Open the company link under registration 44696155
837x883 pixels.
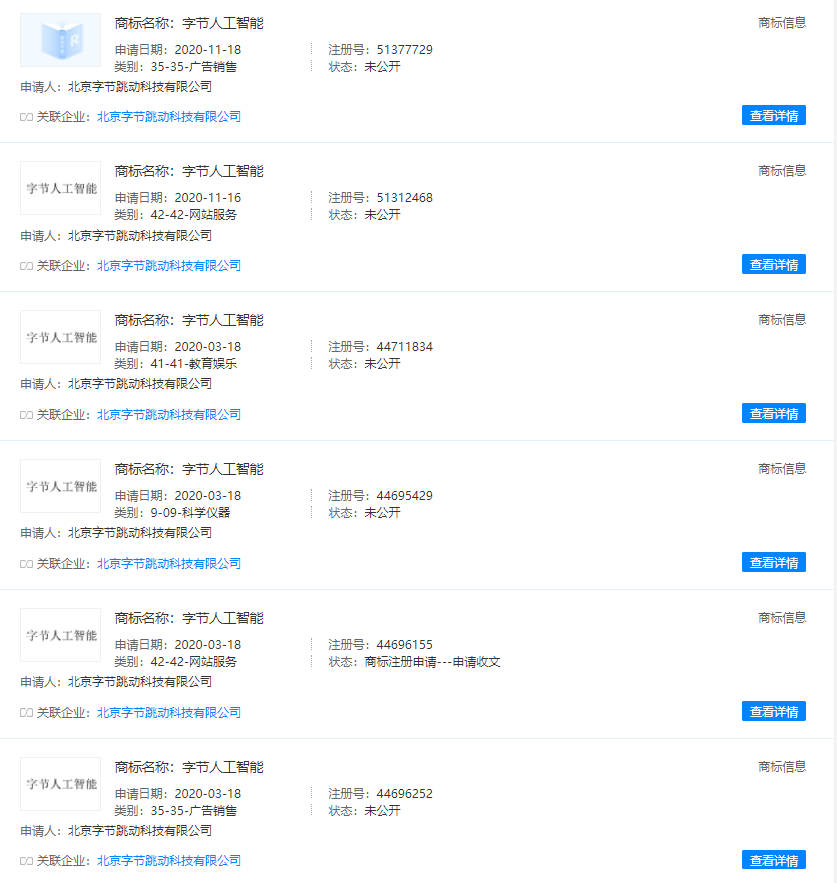[168, 712]
